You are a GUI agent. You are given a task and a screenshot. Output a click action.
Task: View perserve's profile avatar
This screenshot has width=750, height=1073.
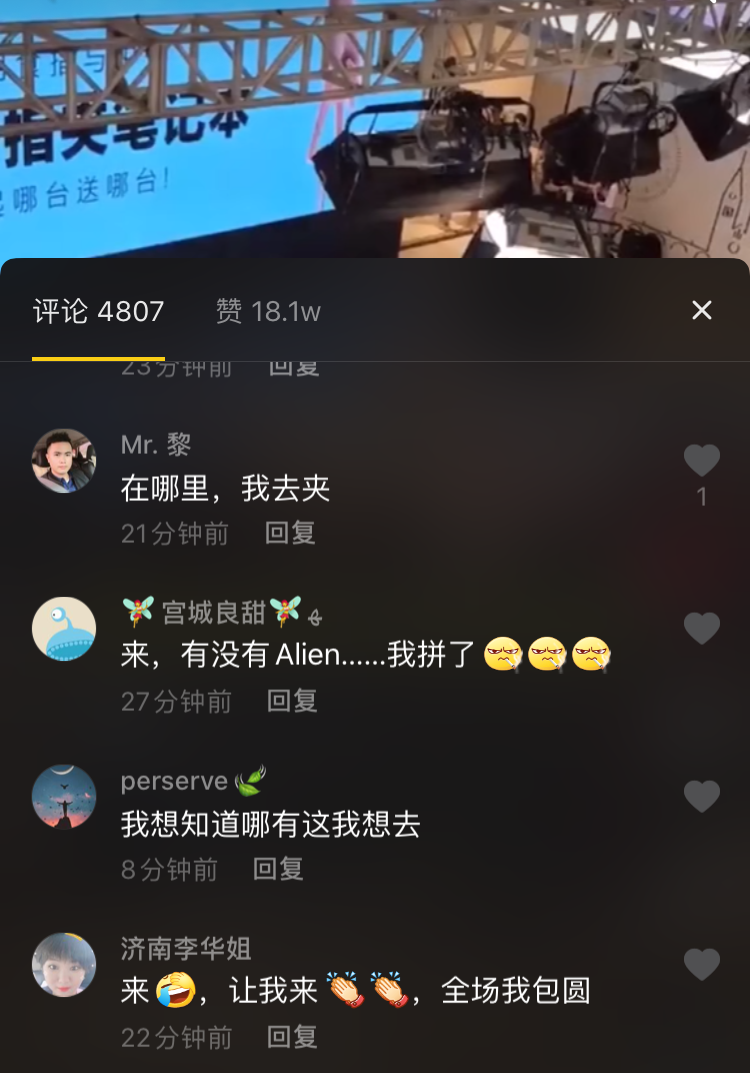pyautogui.click(x=64, y=797)
